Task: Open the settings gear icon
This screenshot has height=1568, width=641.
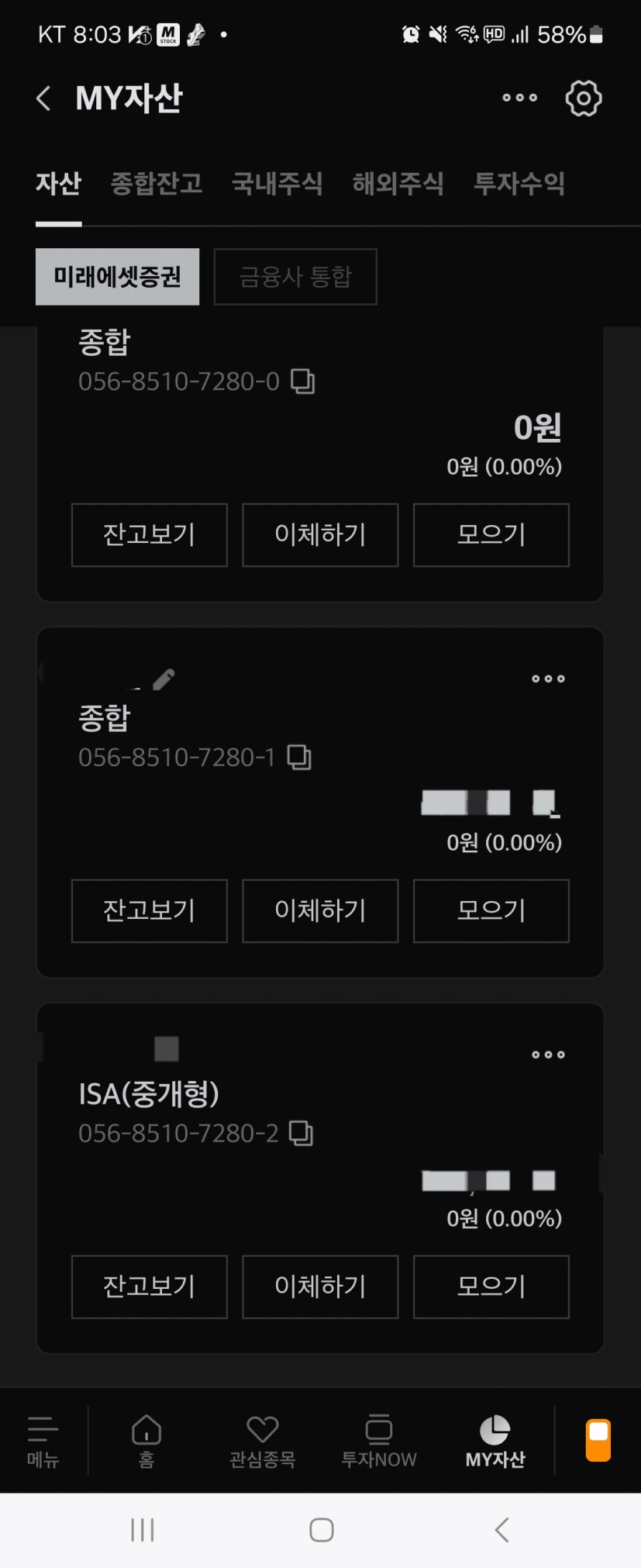Action: point(583,98)
